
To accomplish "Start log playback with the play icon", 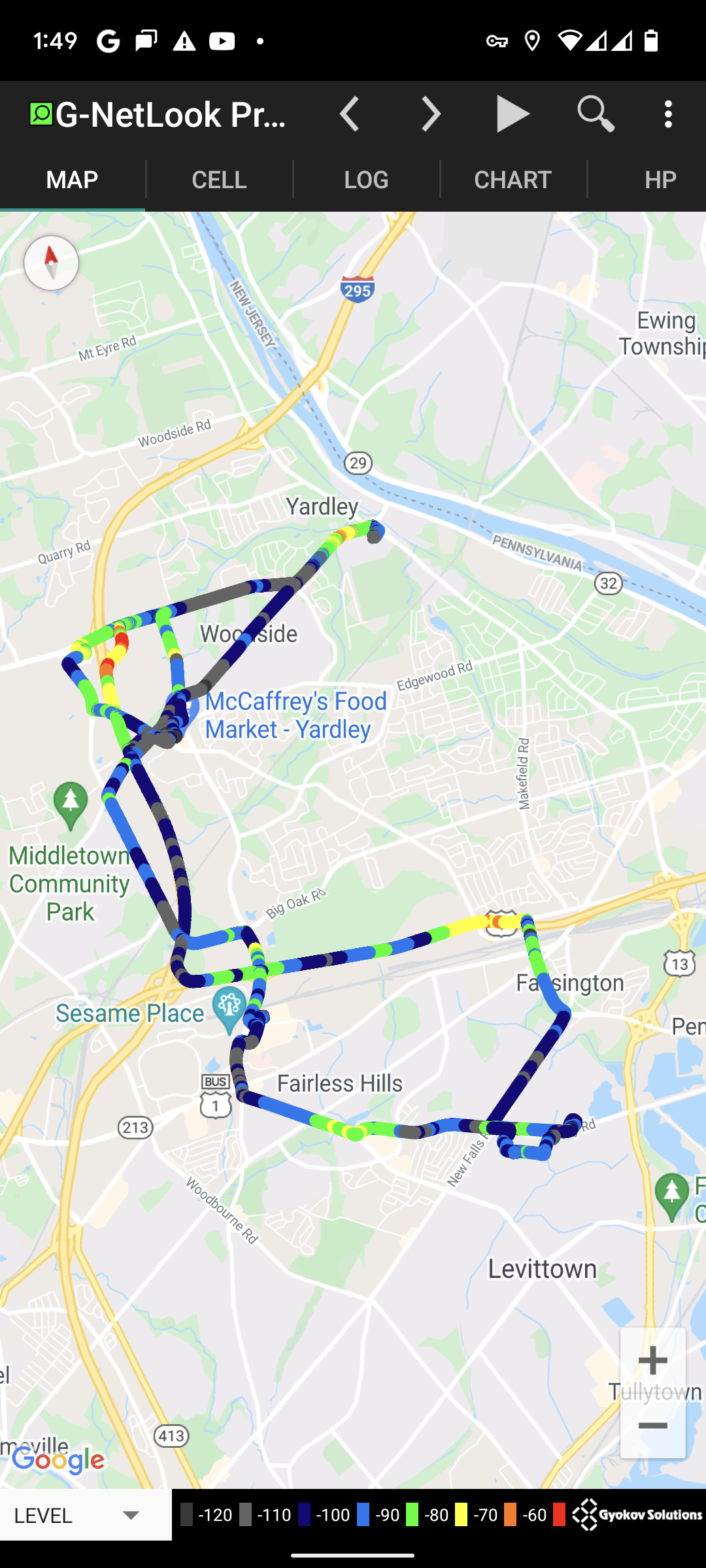I will [513, 114].
